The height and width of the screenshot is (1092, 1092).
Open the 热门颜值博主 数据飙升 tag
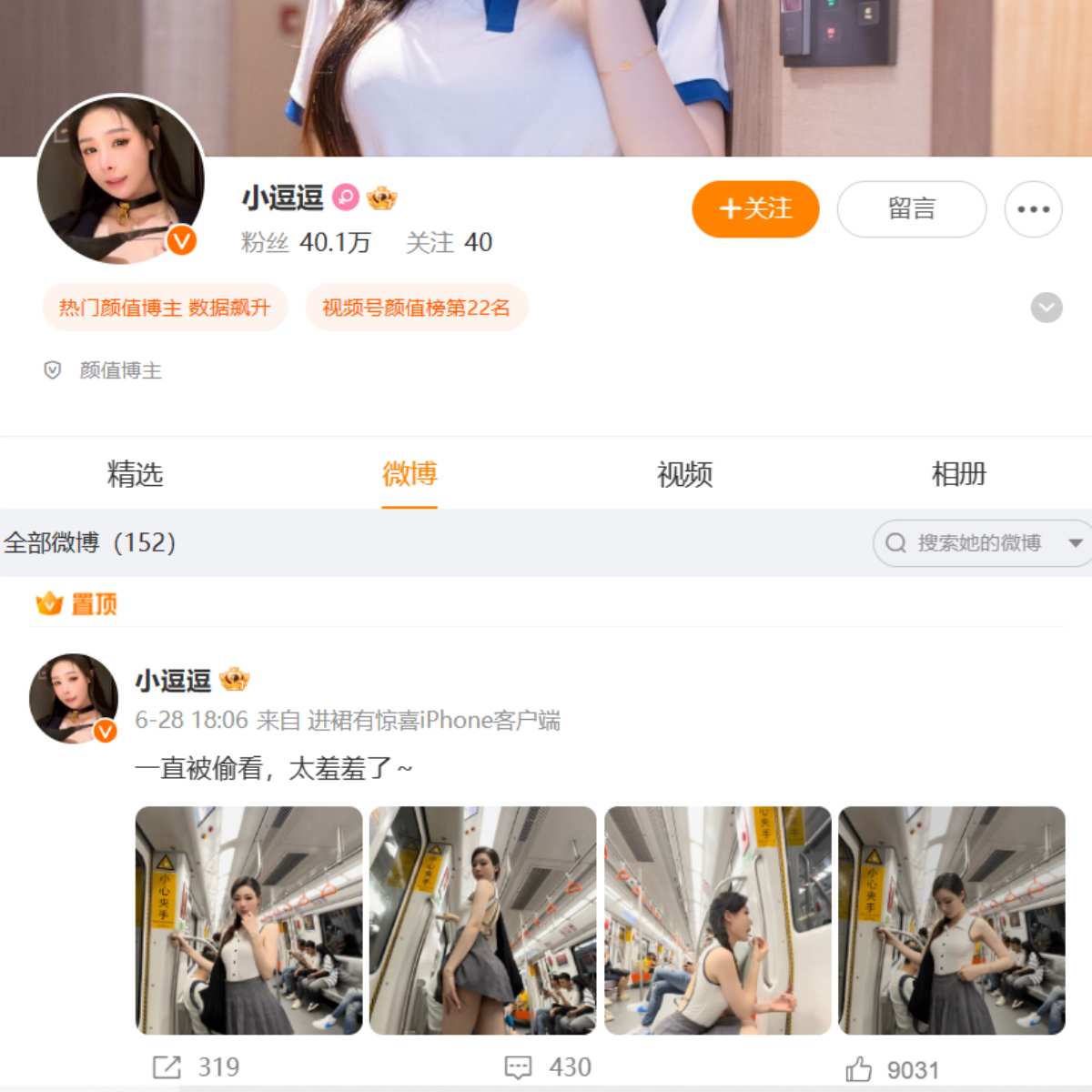(165, 308)
